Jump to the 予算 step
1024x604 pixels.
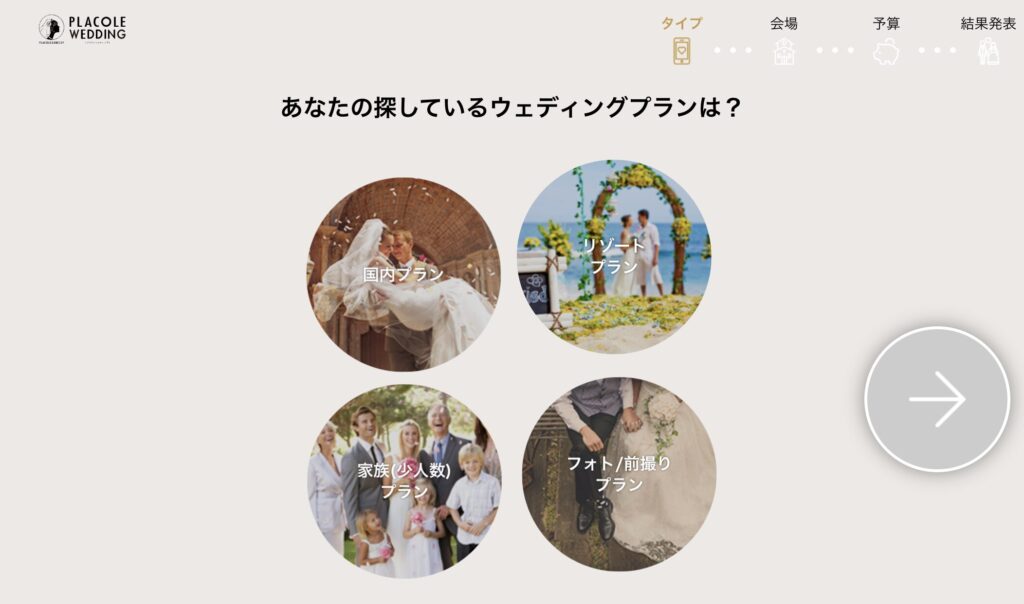[x=886, y=40]
